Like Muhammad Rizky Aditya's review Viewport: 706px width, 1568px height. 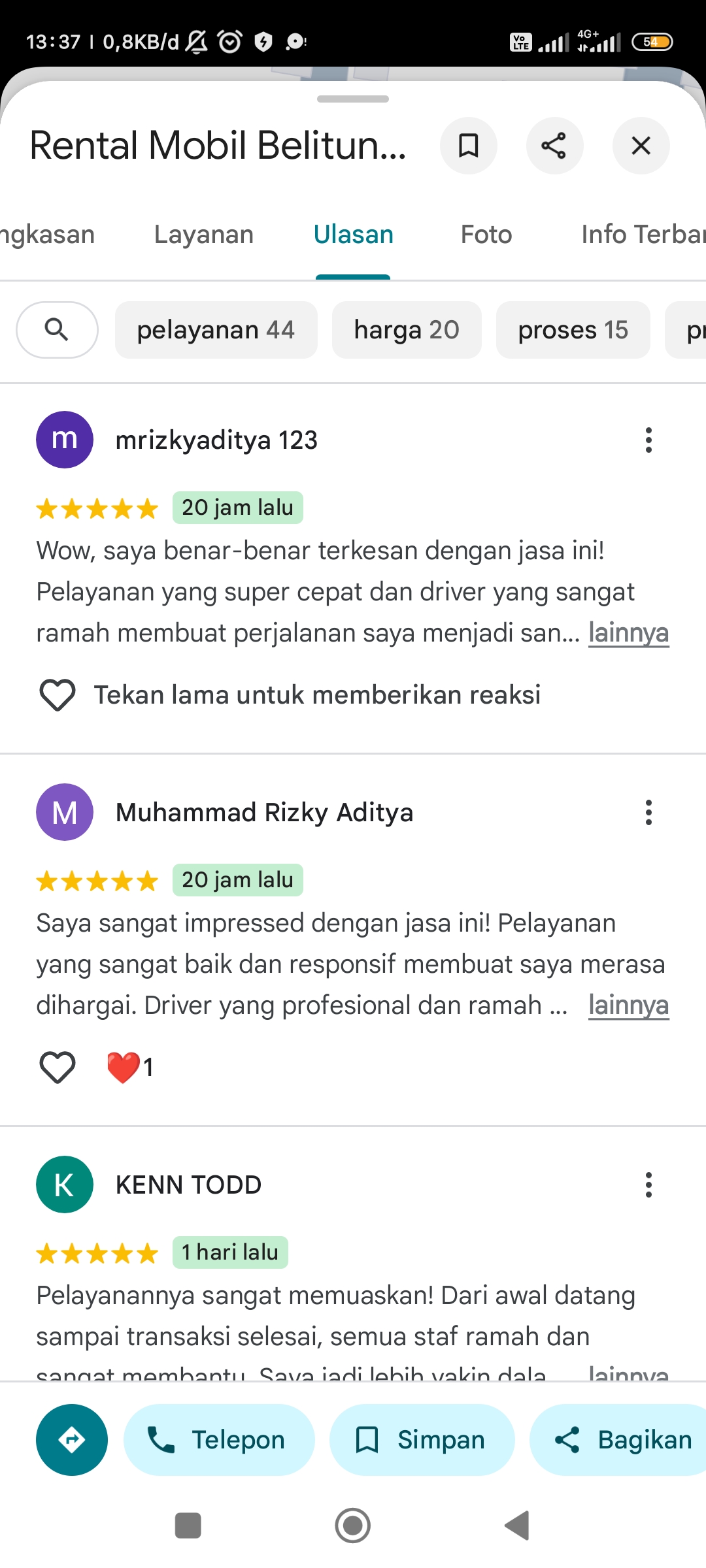[58, 1068]
